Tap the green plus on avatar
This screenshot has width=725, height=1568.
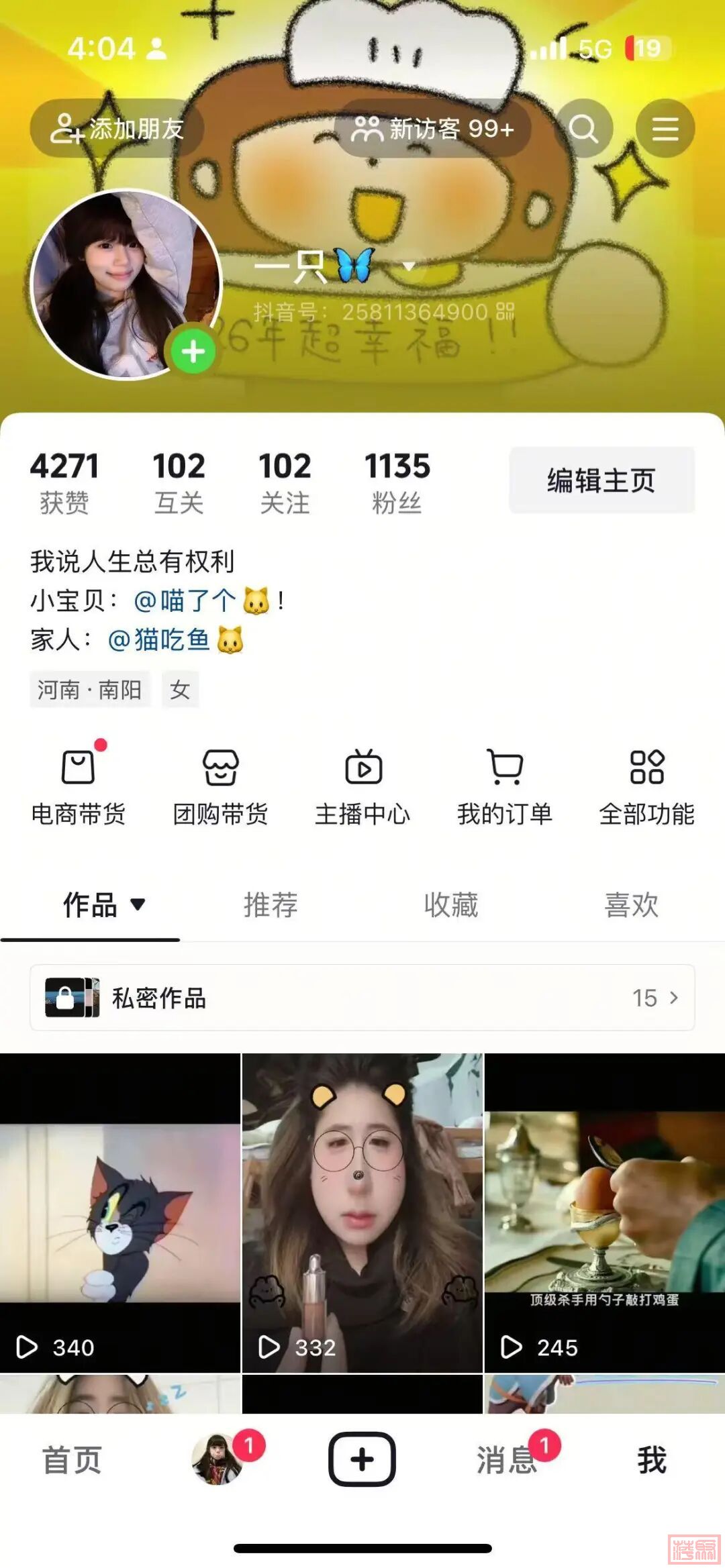[193, 351]
